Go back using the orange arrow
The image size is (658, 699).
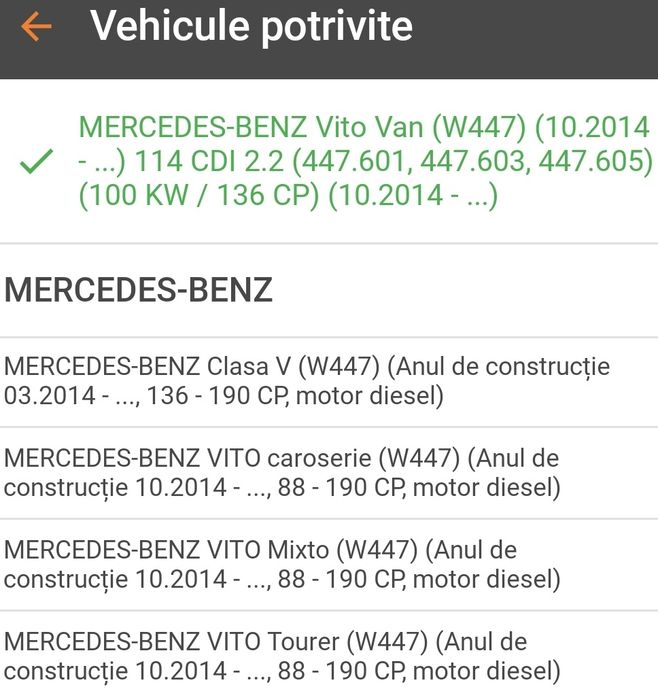[x=36, y=27]
